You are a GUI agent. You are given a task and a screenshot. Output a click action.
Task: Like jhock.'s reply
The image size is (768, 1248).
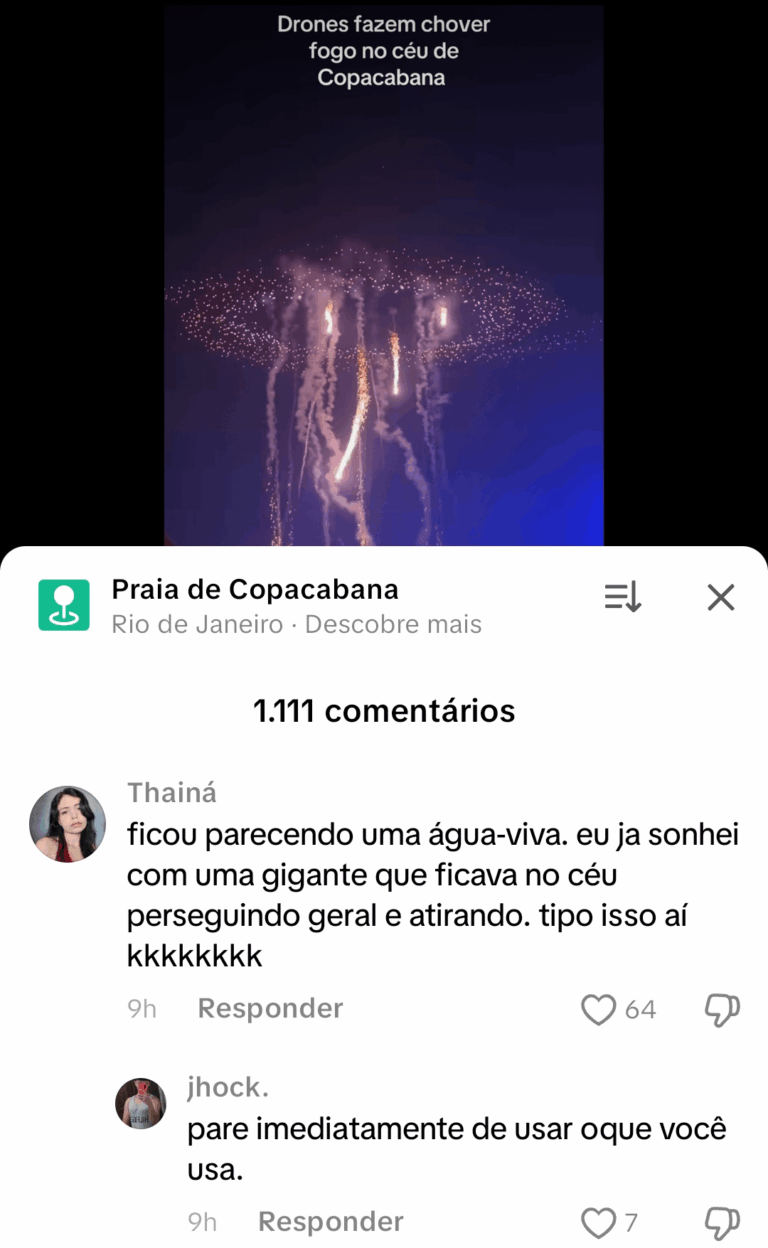(x=599, y=1222)
